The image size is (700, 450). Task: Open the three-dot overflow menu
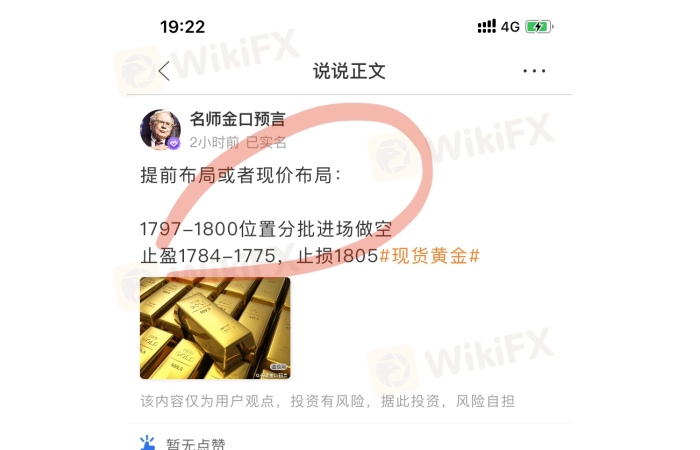[534, 71]
